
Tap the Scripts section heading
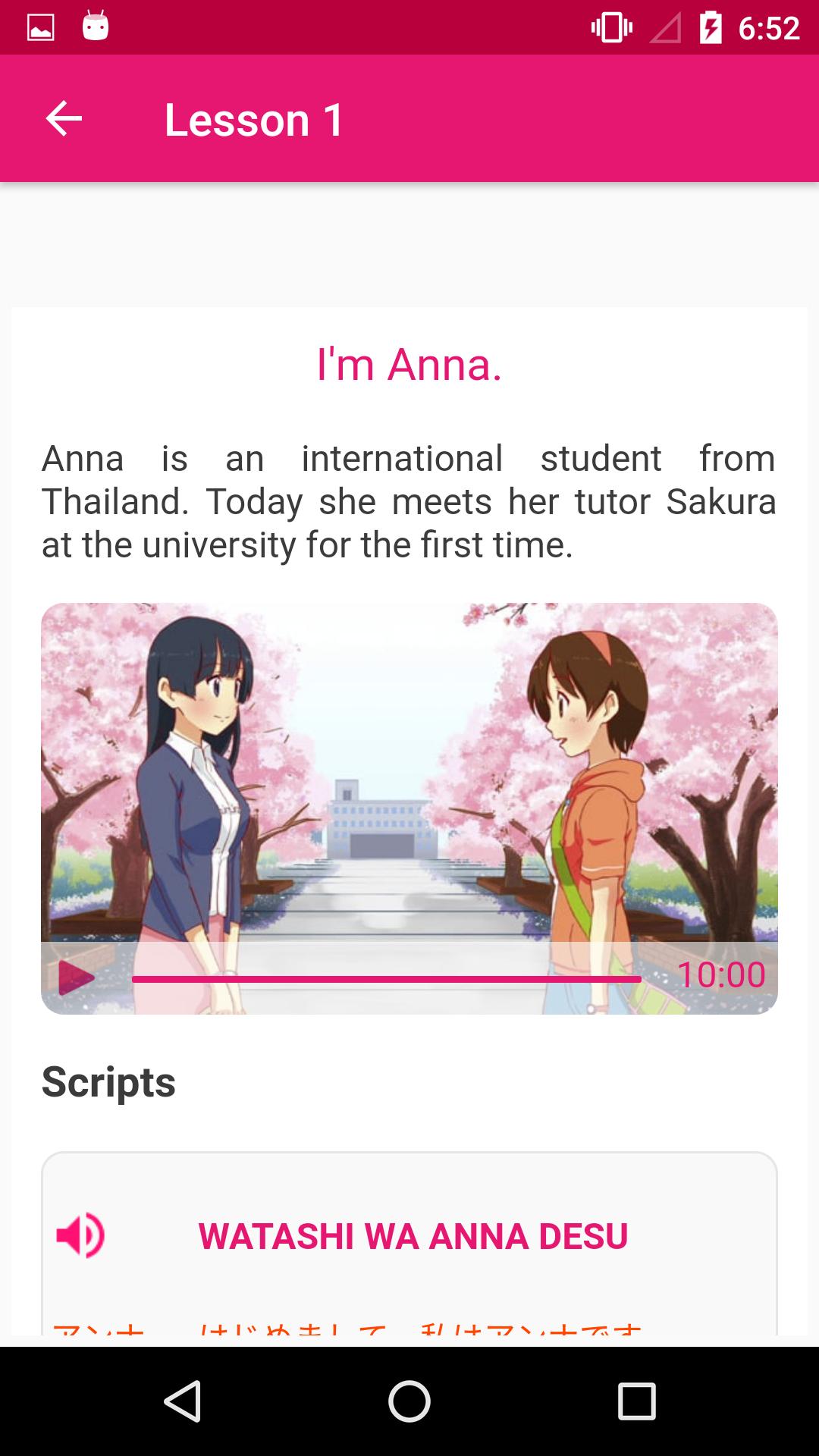point(108,1082)
